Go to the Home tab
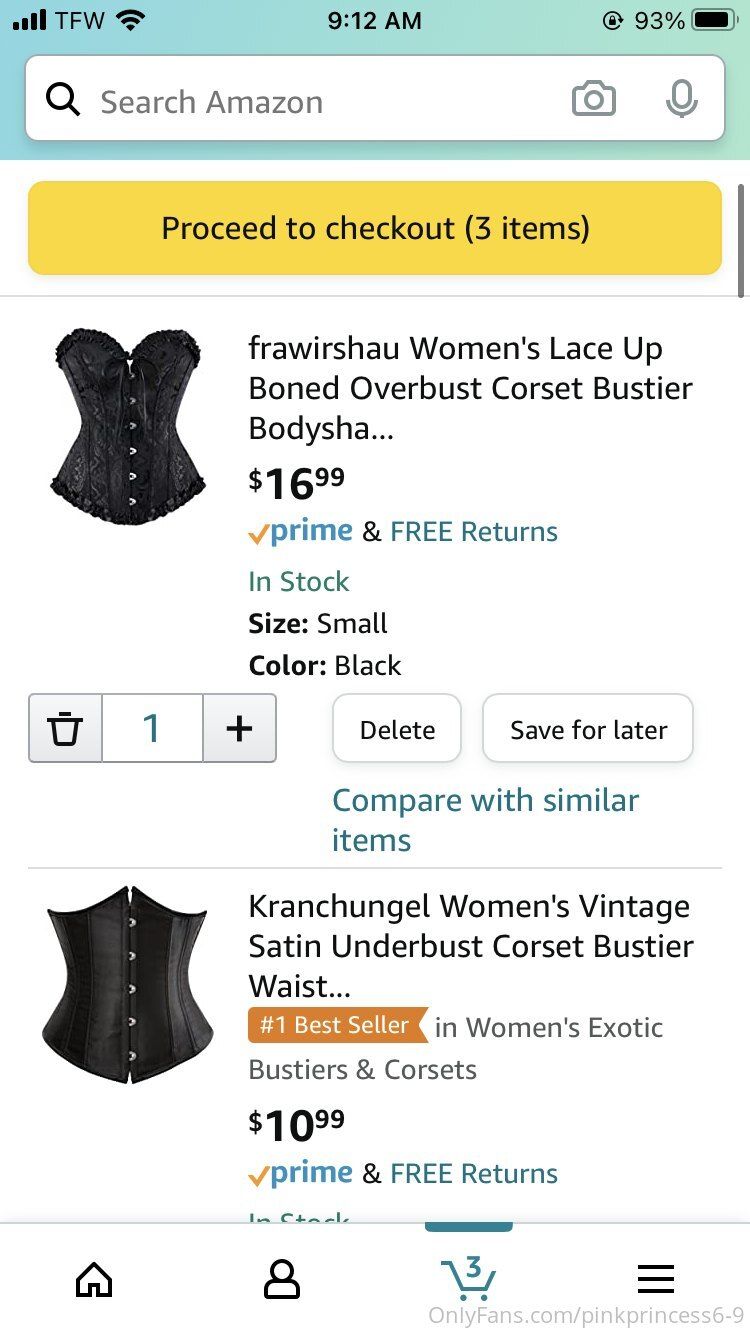Image resolution: width=750 pixels, height=1334 pixels. click(x=94, y=1278)
